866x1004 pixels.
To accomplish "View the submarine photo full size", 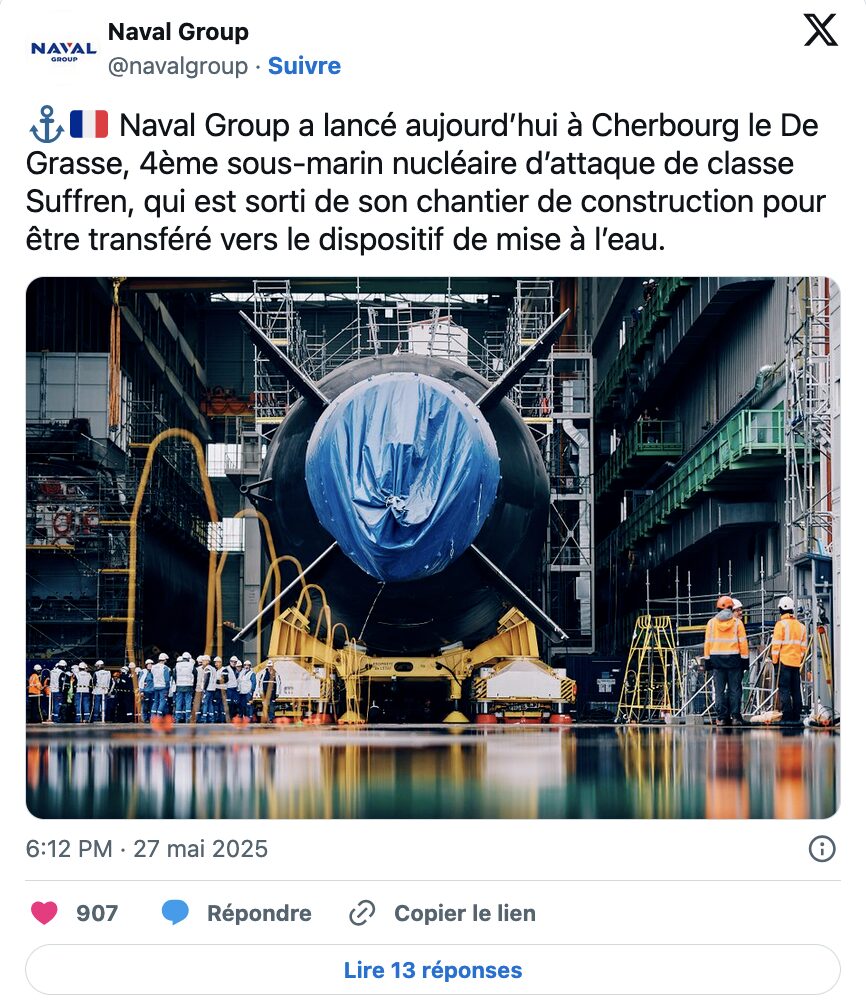I will click(x=432, y=548).
